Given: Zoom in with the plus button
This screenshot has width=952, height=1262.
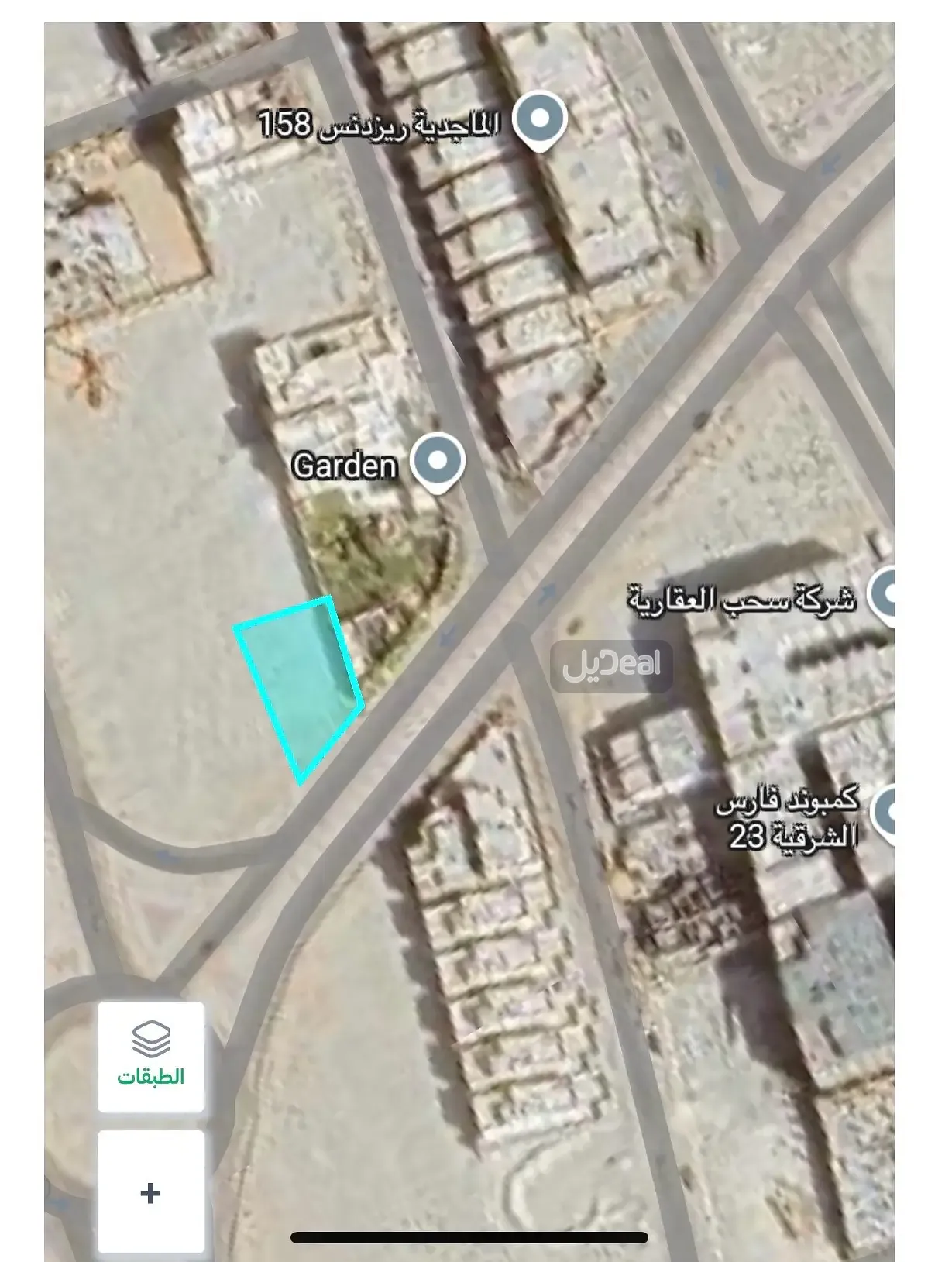Looking at the screenshot, I should 151,1192.
